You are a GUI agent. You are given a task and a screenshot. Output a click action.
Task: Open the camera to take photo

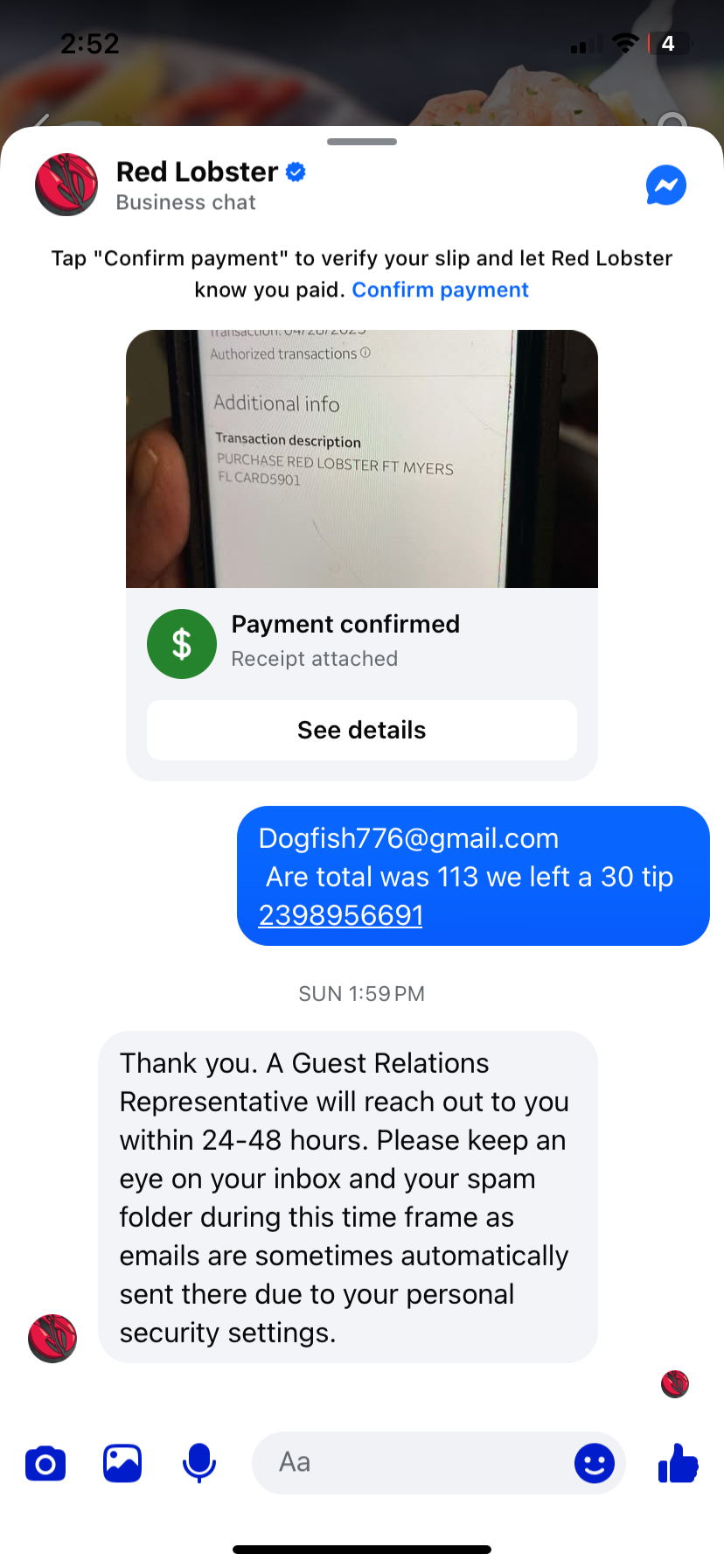[45, 1463]
